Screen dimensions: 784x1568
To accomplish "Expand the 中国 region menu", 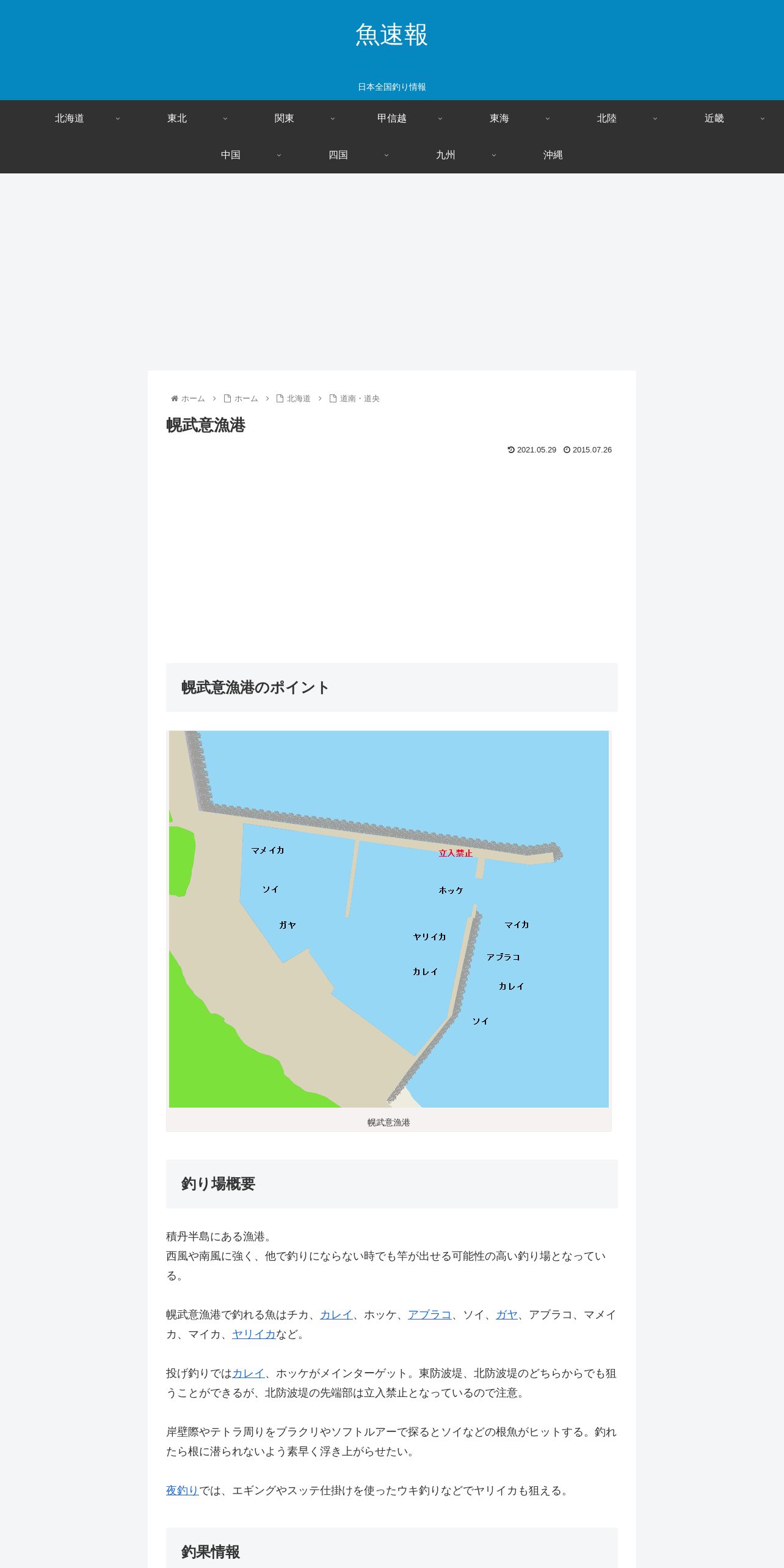I will click(248, 155).
